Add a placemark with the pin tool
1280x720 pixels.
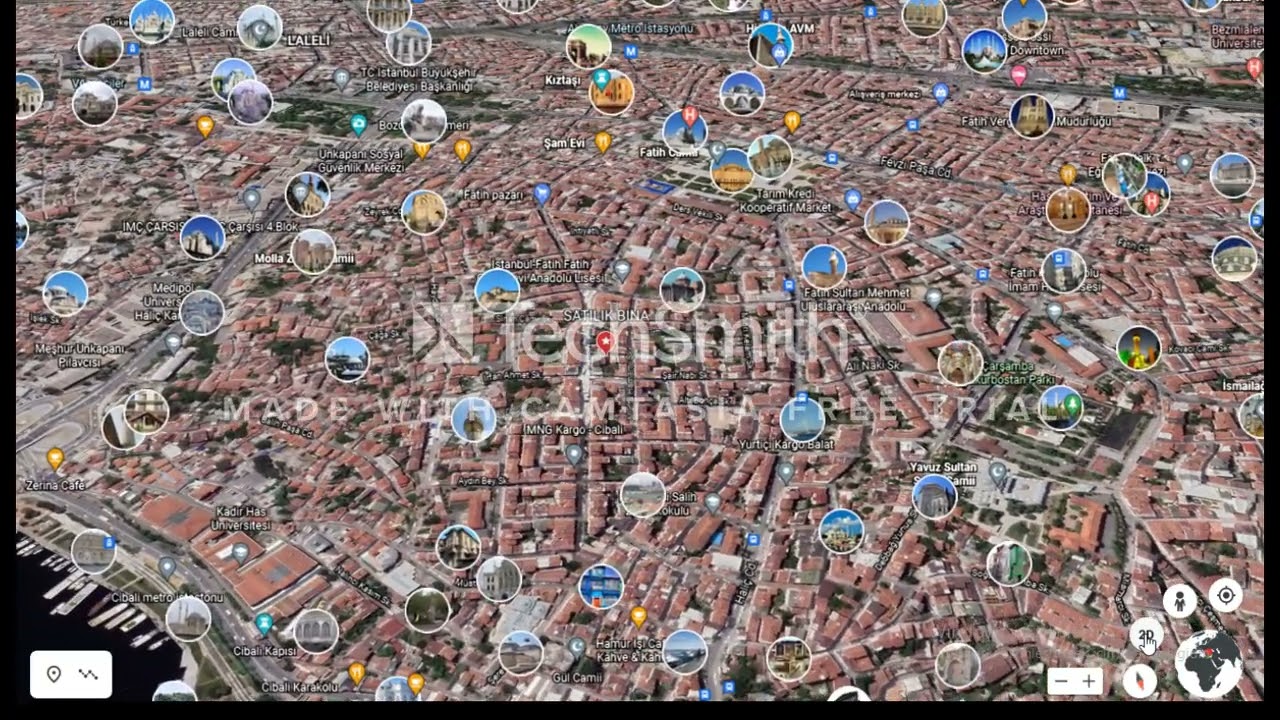(x=54, y=674)
